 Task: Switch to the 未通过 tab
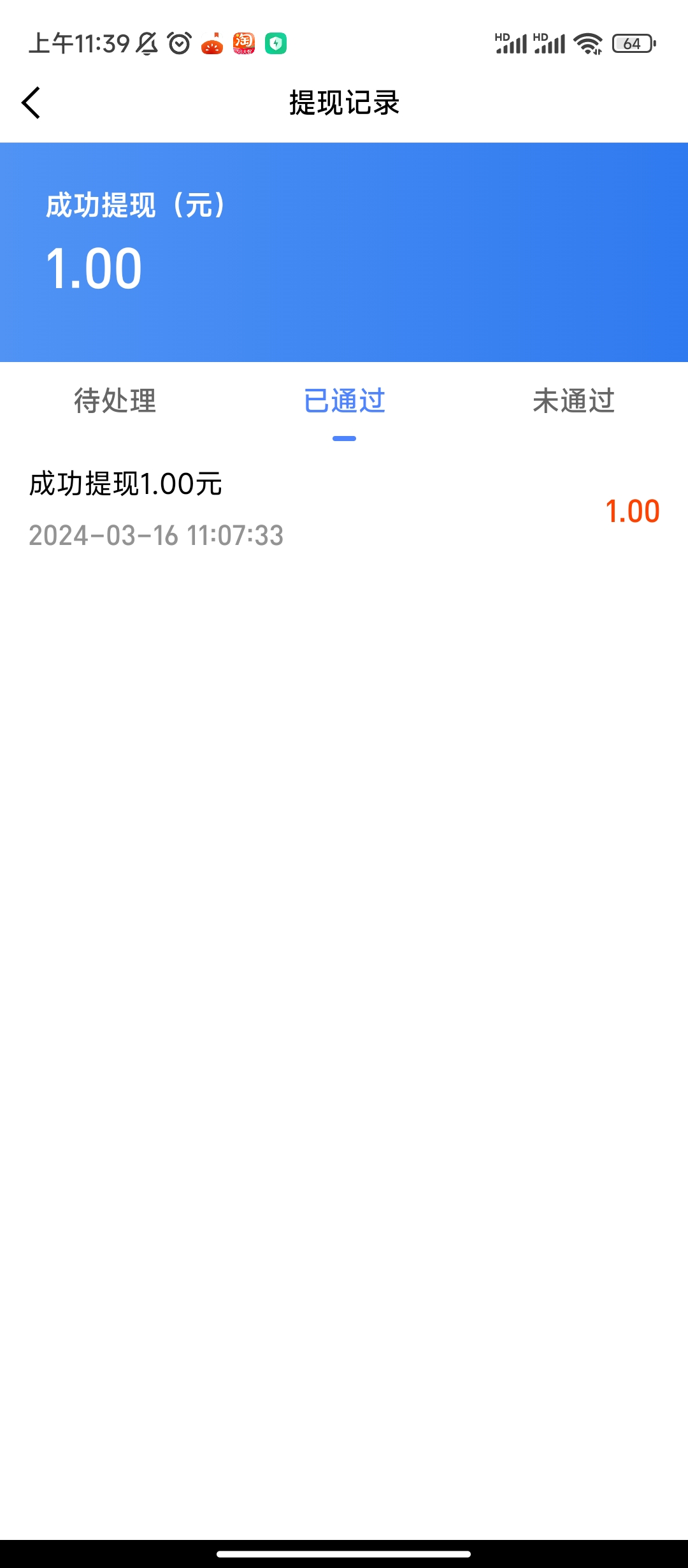(573, 402)
